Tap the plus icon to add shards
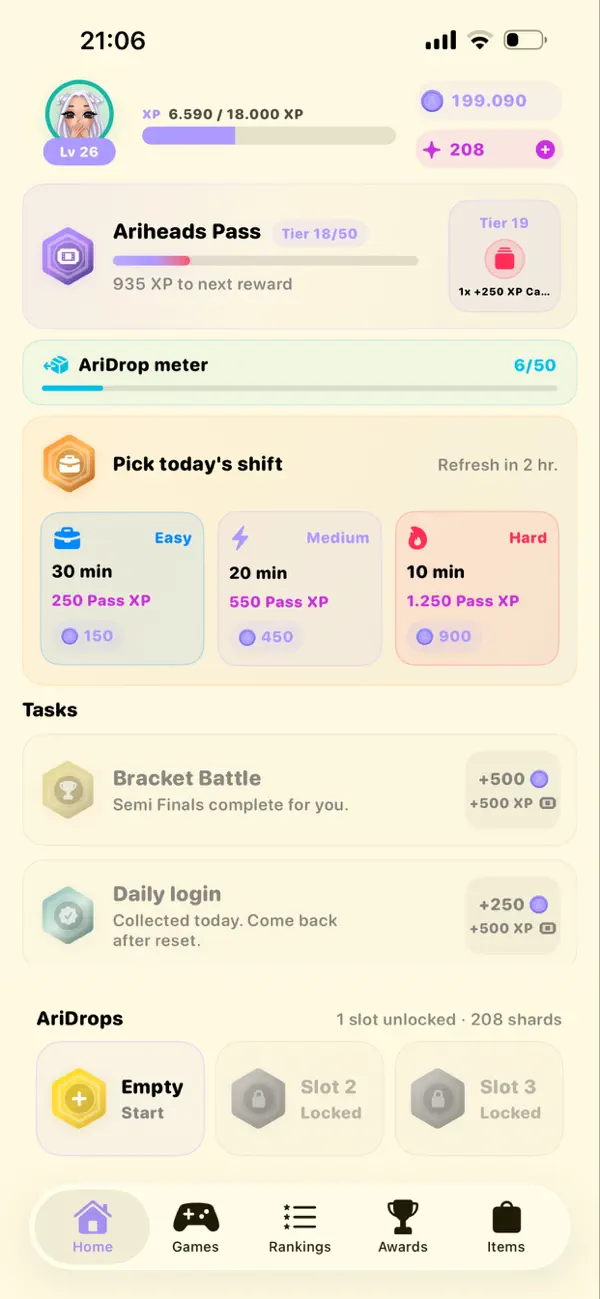The height and width of the screenshot is (1299, 600). point(545,150)
